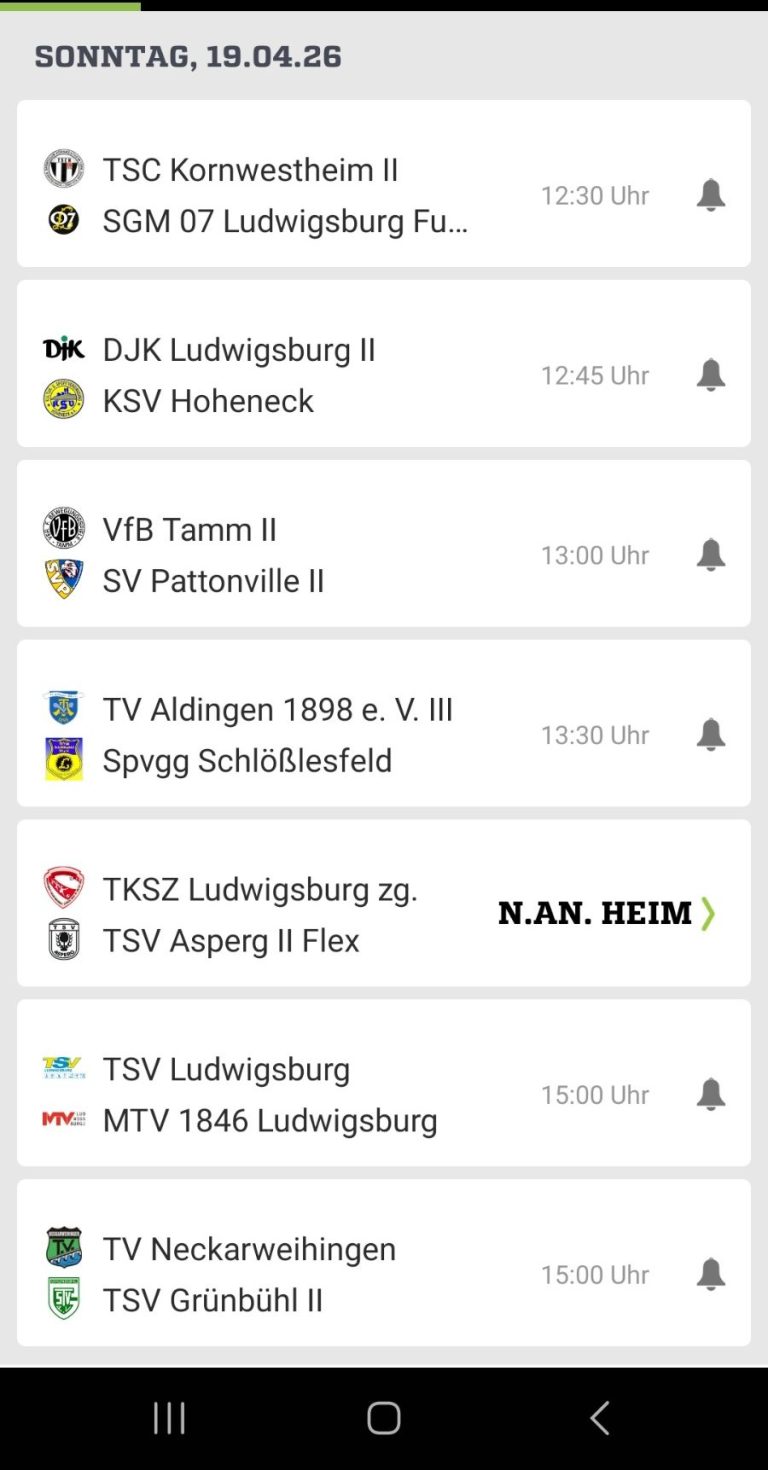Set reminder bell for DJK Ludwigsburg II match

[x=710, y=375]
